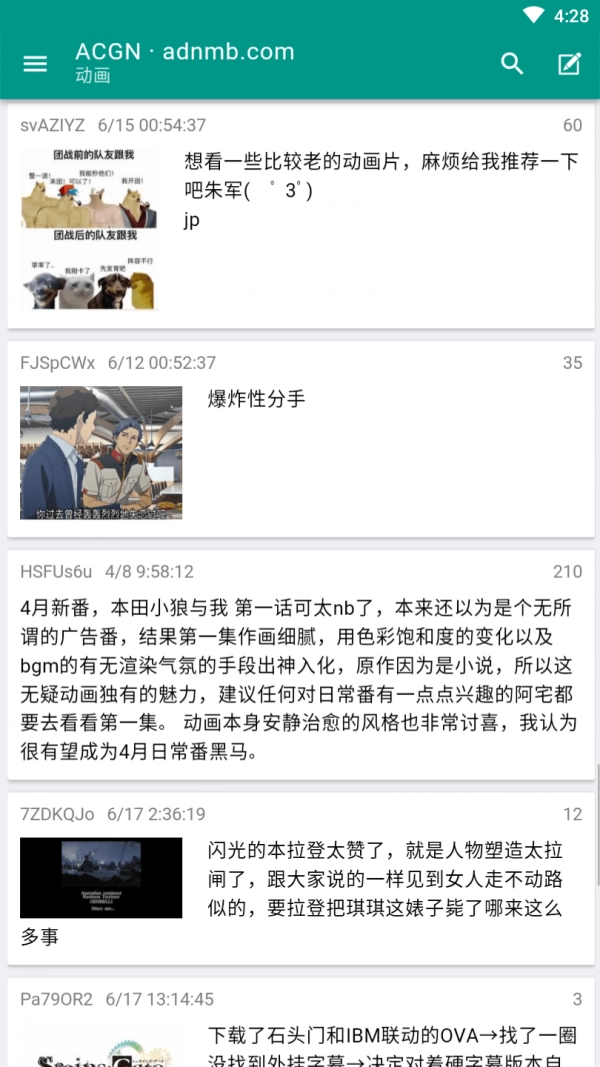View the dark image in 7ZDKQJo's post

click(101, 878)
